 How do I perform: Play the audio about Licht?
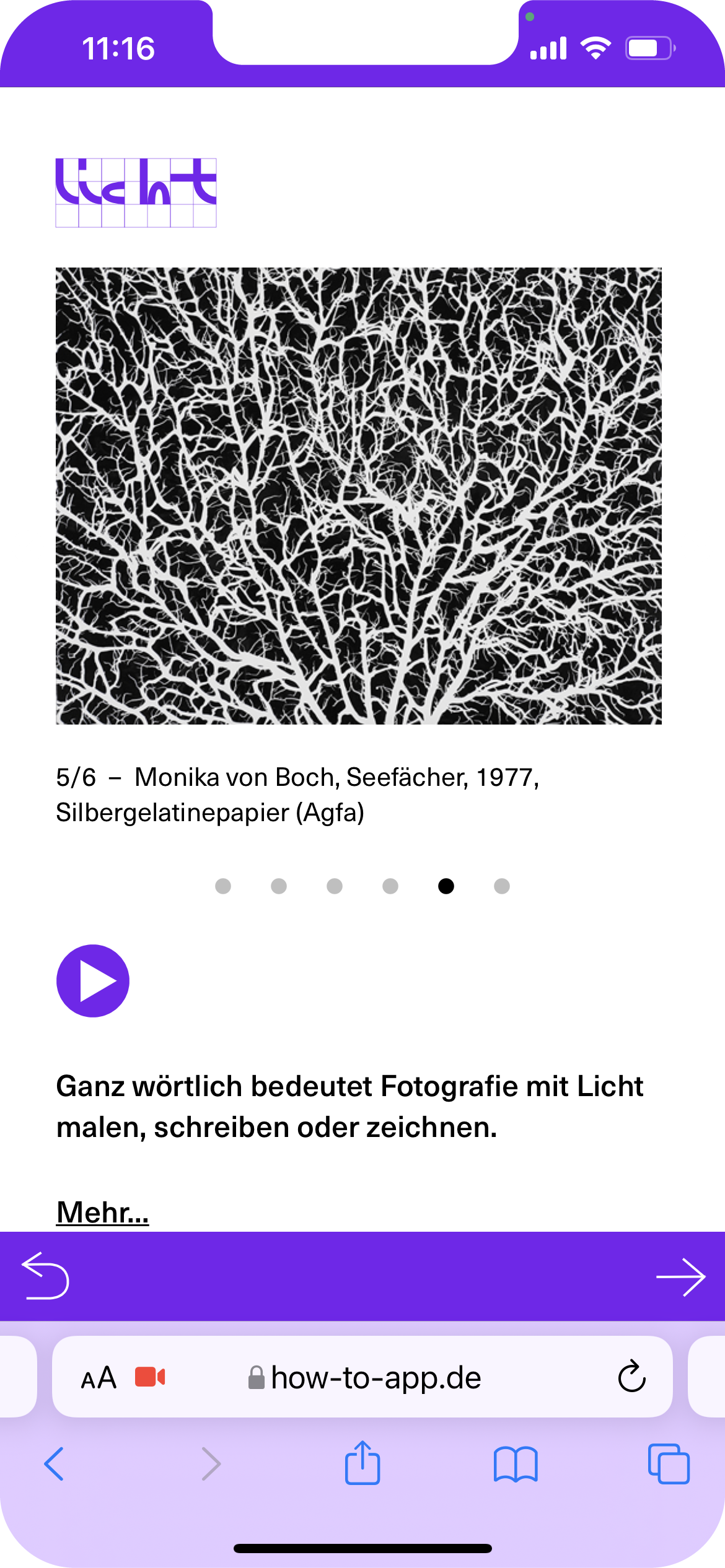93,980
